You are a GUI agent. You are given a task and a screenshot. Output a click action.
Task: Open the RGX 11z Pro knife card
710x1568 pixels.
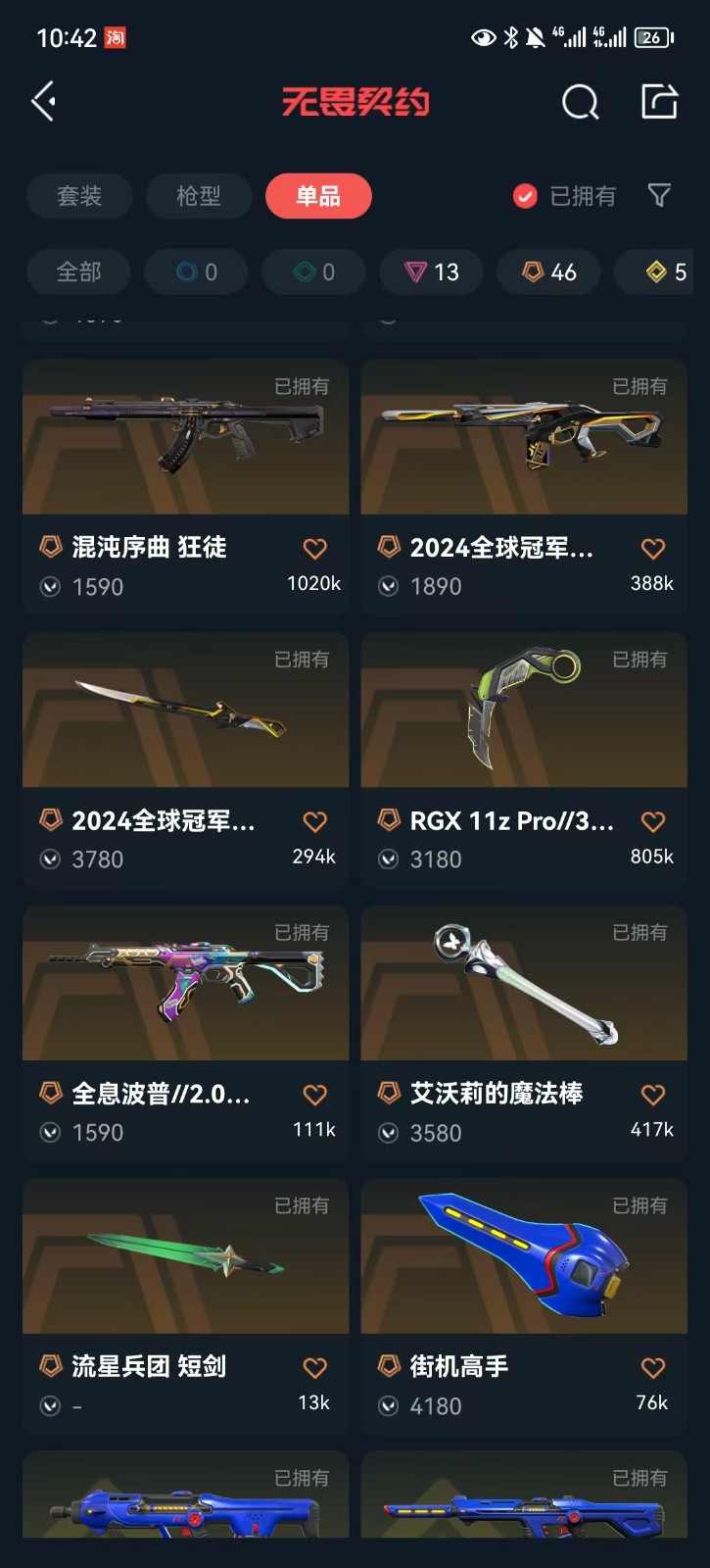point(524,760)
